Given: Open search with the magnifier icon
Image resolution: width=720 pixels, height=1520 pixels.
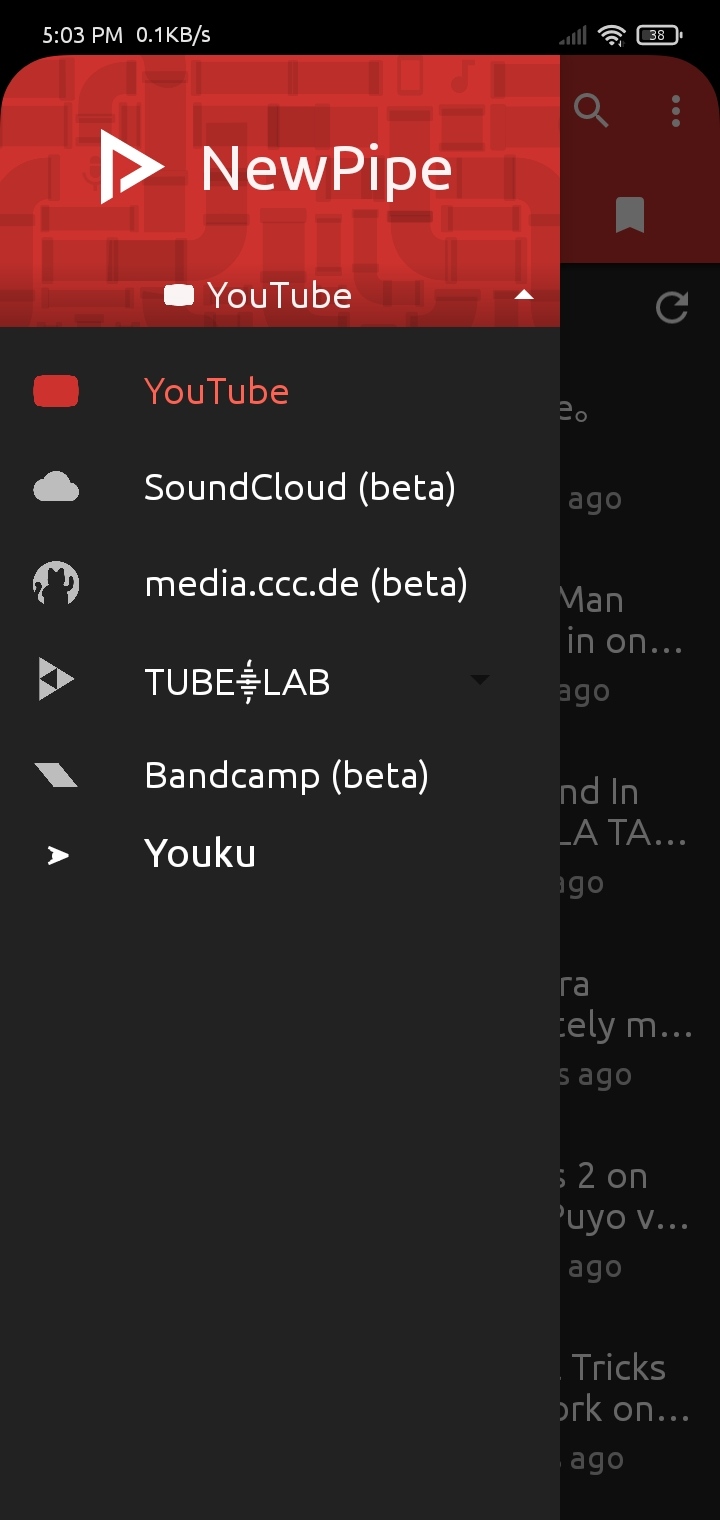Looking at the screenshot, I should click(592, 112).
